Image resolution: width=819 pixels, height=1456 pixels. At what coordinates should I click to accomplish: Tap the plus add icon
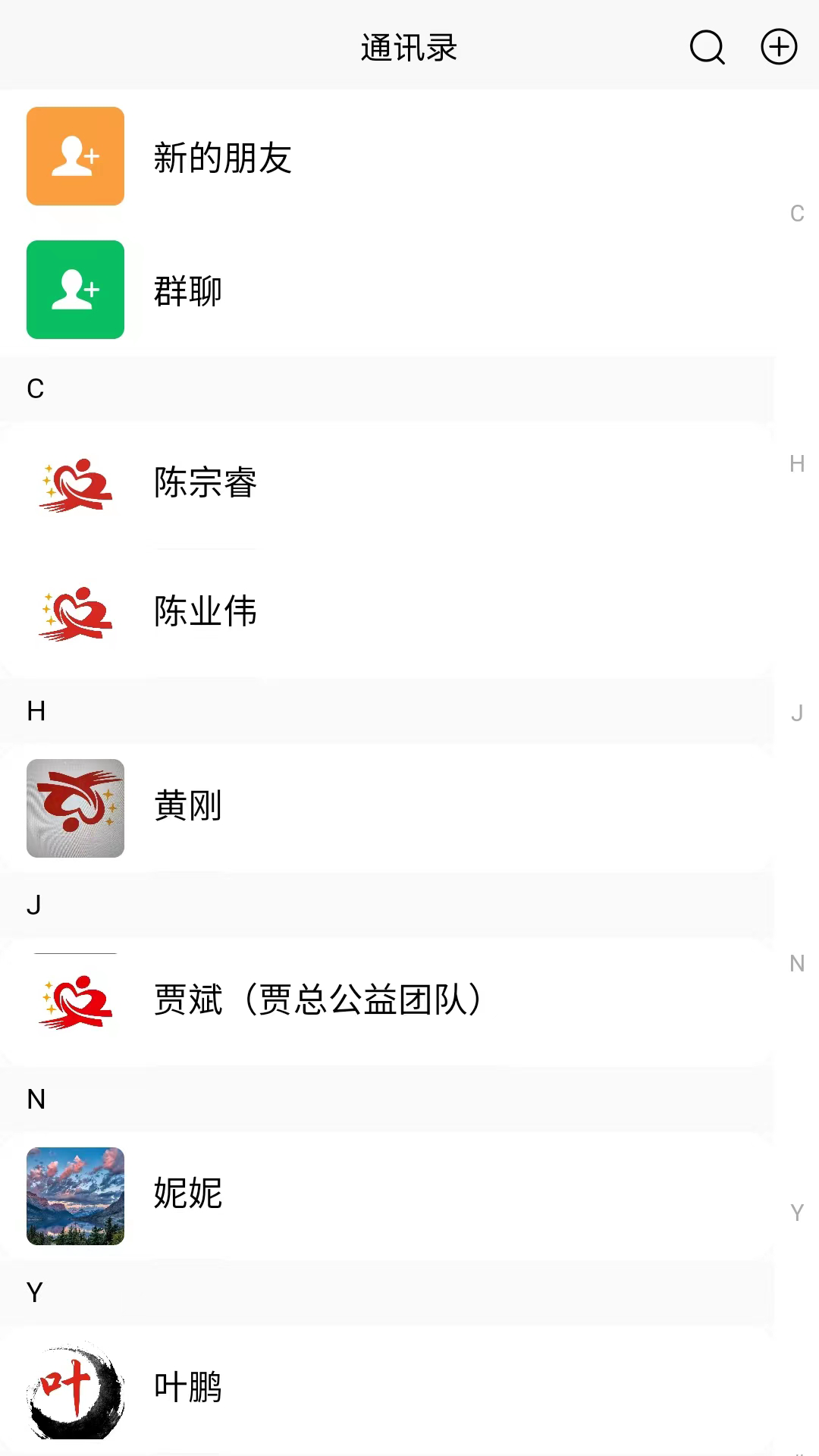tap(779, 47)
